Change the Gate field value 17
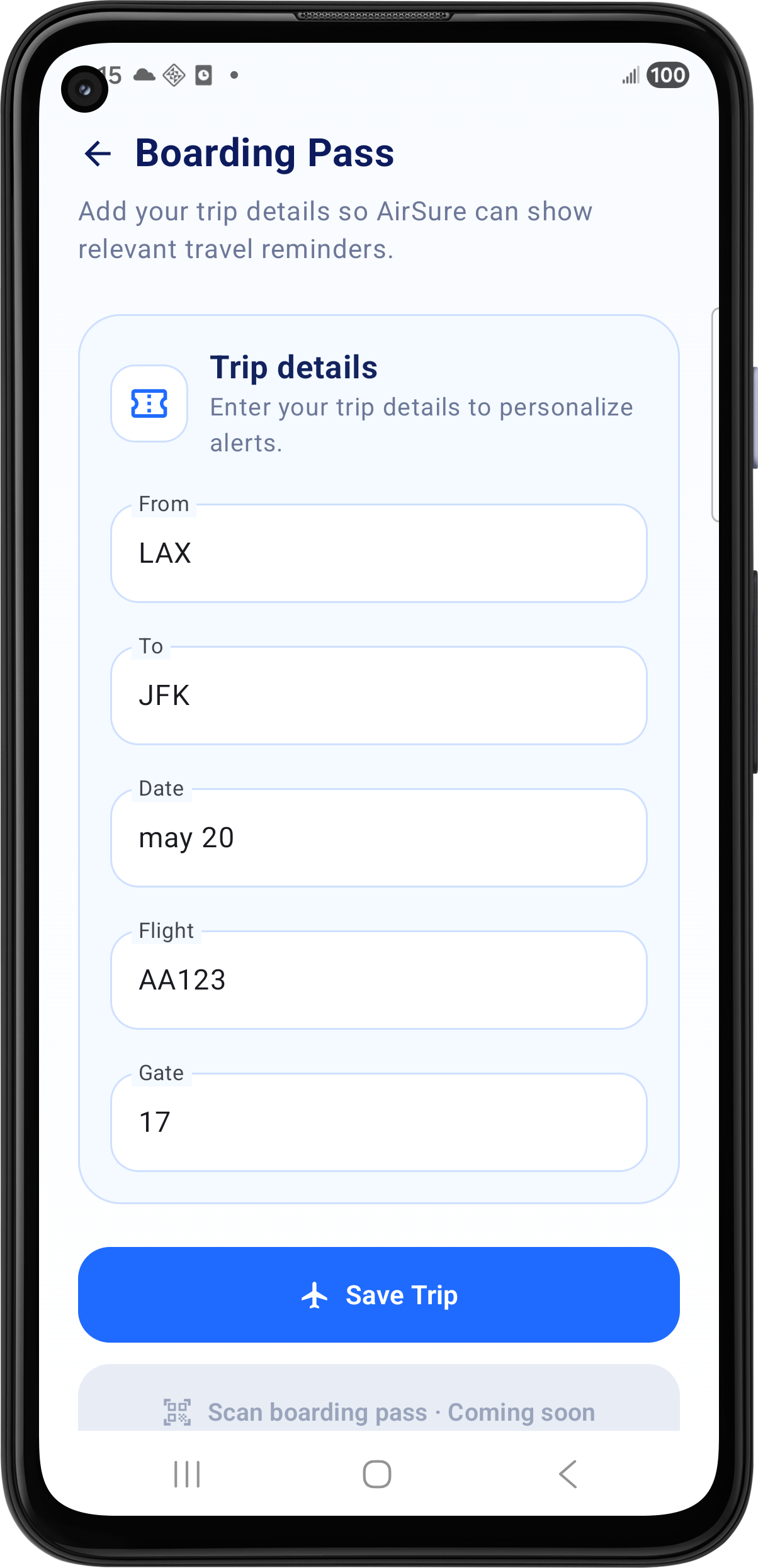758x1568 pixels. pyautogui.click(x=379, y=1122)
